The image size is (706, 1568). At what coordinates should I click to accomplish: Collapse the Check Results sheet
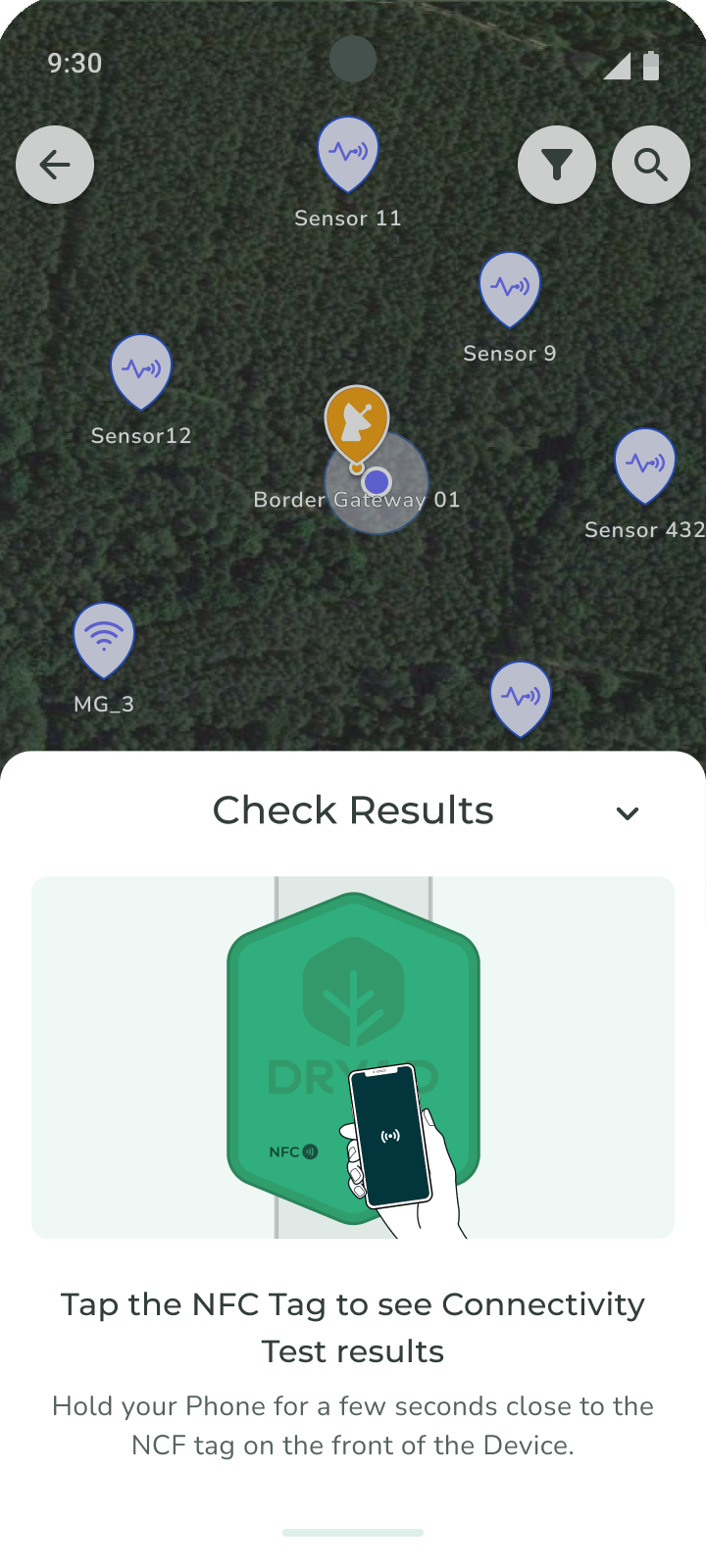(x=628, y=813)
